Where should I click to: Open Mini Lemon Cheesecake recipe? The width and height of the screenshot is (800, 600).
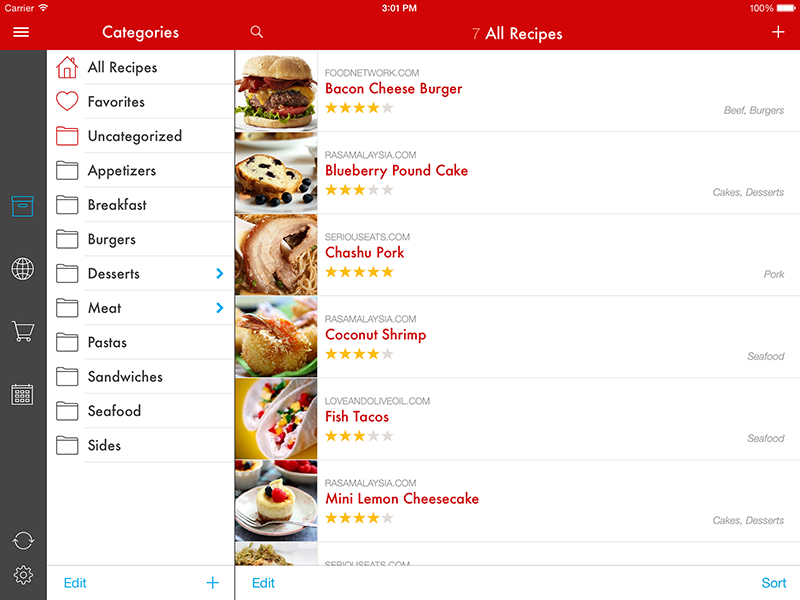pos(401,499)
